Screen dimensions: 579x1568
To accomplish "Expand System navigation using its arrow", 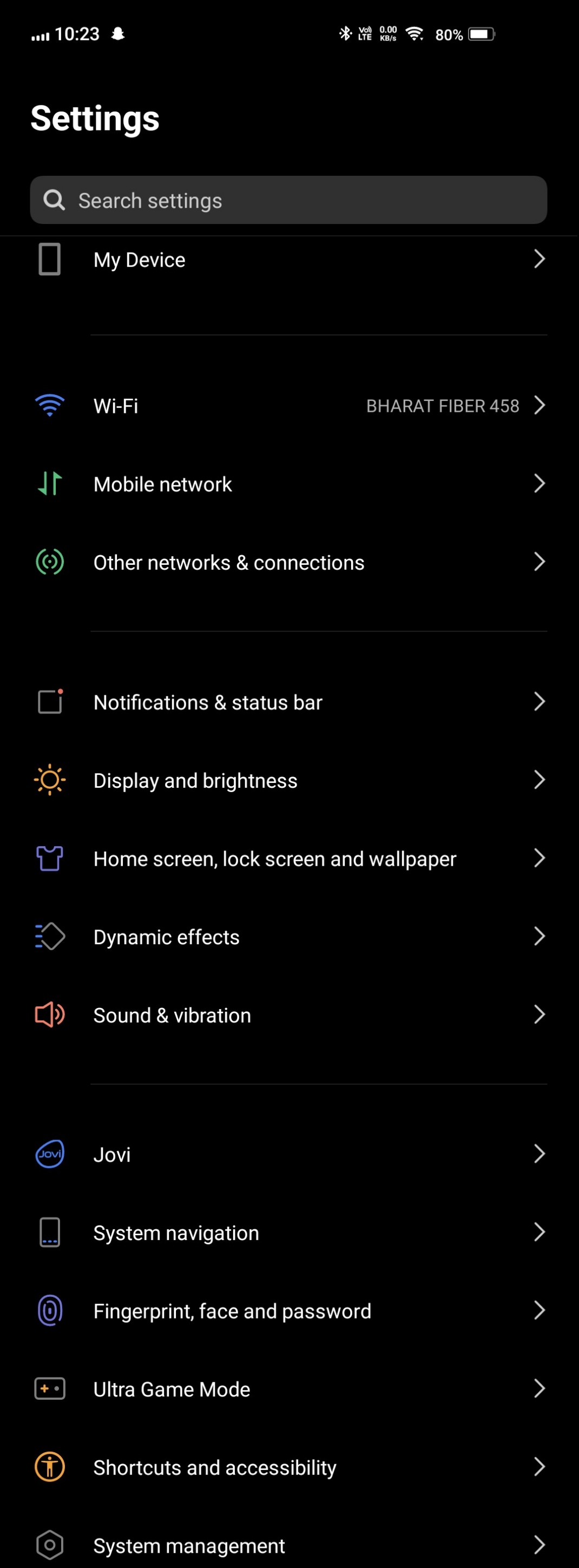I will click(x=539, y=1232).
